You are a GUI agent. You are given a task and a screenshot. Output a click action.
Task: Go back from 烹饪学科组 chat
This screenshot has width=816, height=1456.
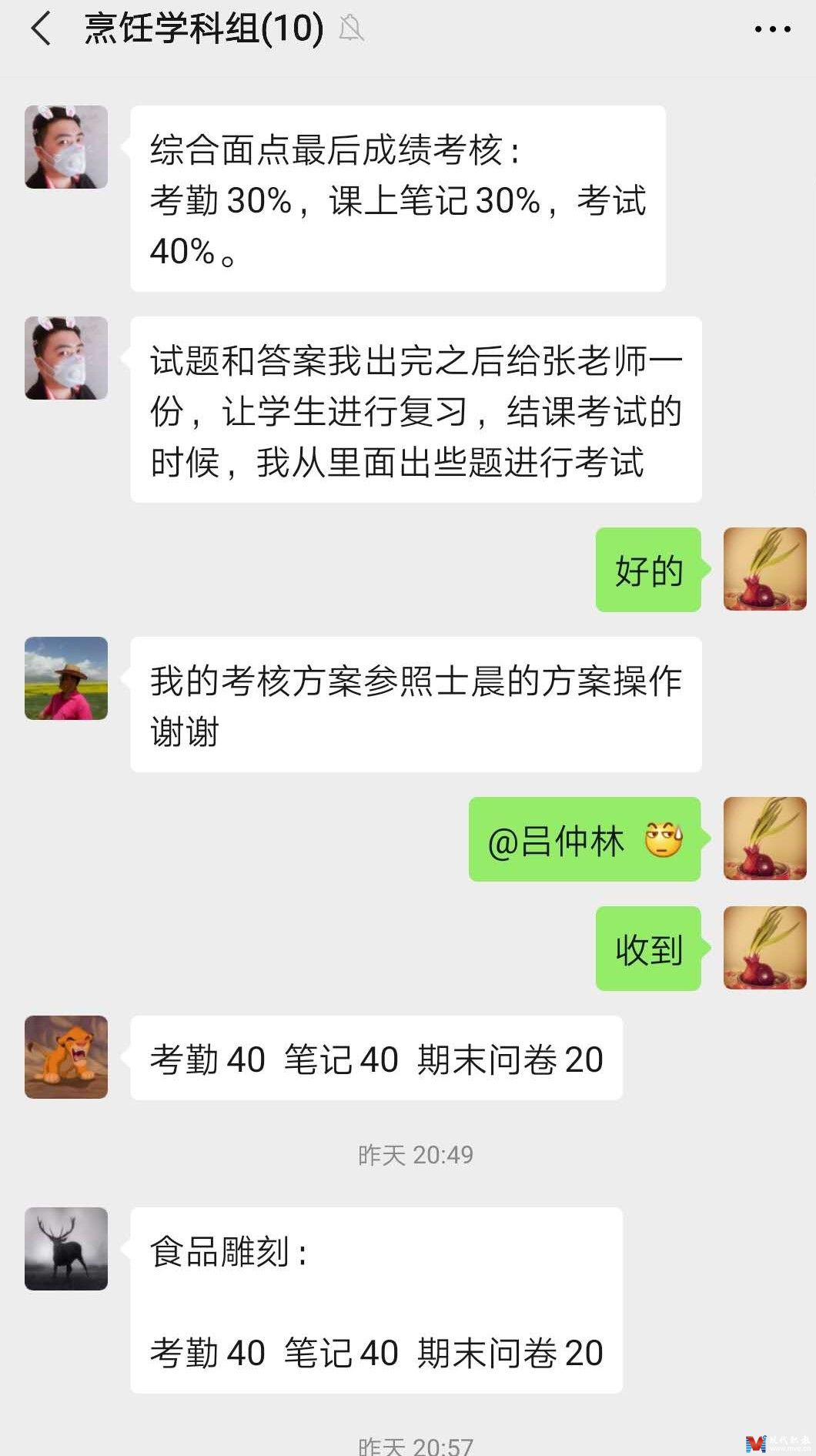[x=40, y=29]
